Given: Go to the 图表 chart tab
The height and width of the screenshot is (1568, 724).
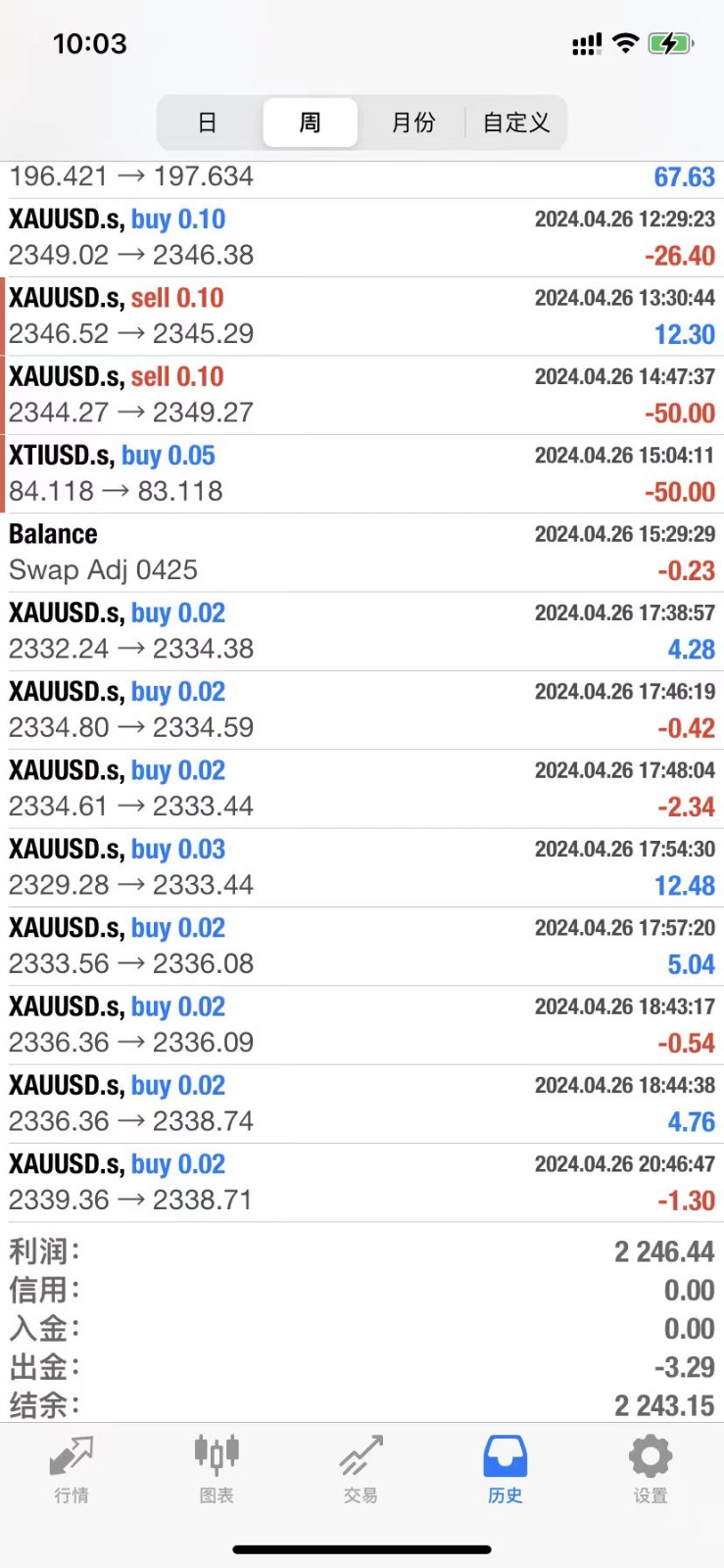Looking at the screenshot, I should tap(217, 1469).
